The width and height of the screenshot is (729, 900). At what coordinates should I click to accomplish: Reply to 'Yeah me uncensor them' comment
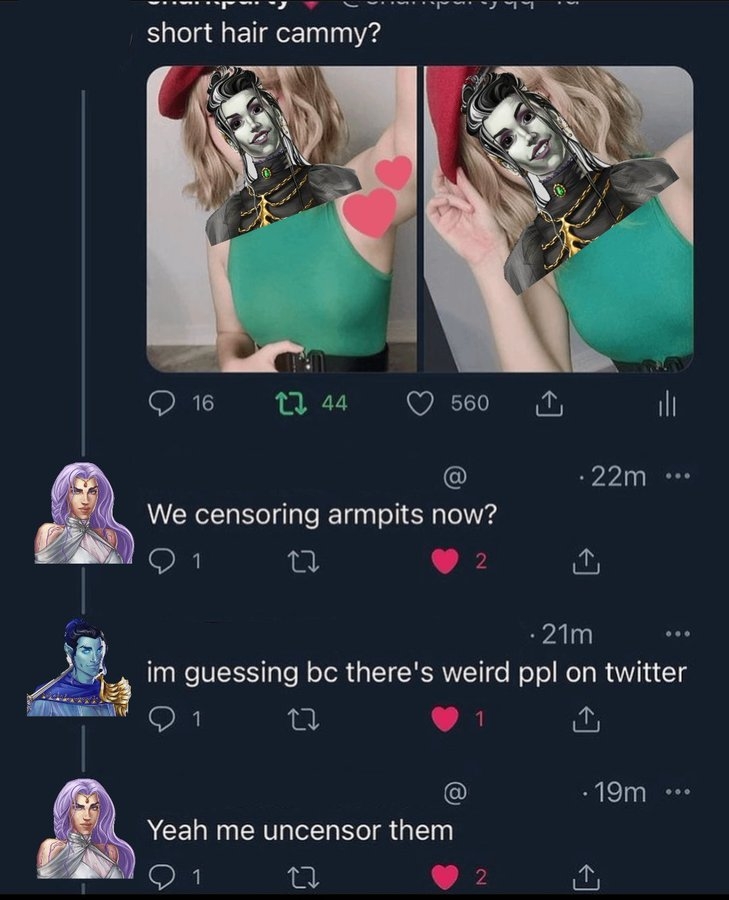[162, 877]
